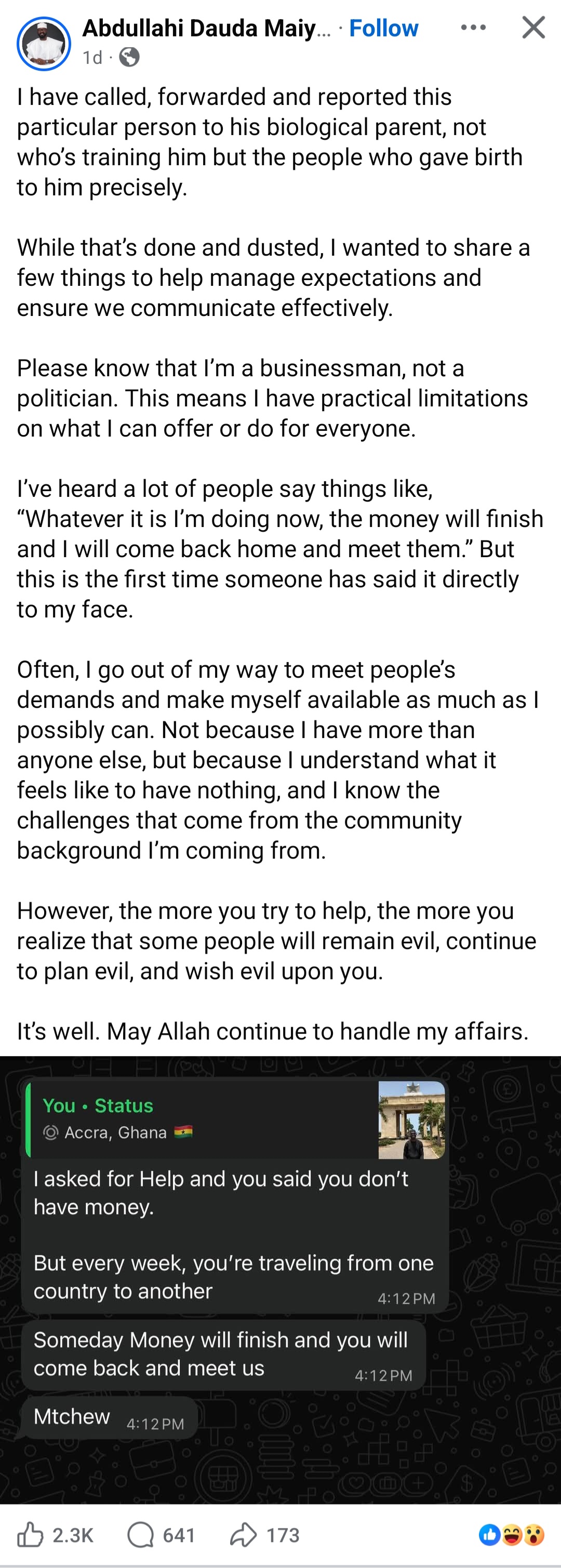View the 641 comments count
Viewport: 561px width, 1568px height.
tap(178, 1535)
